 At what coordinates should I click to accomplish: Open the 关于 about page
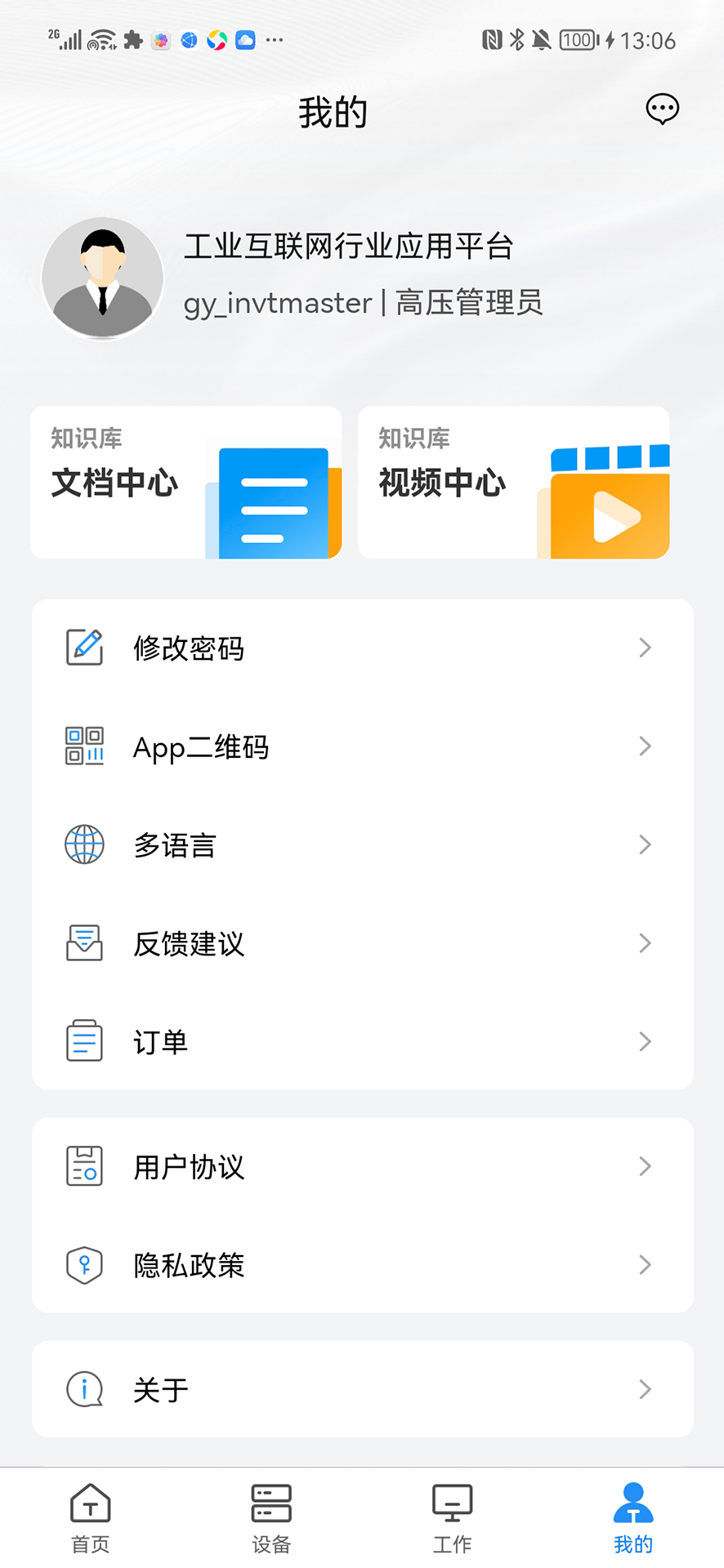click(x=363, y=1389)
